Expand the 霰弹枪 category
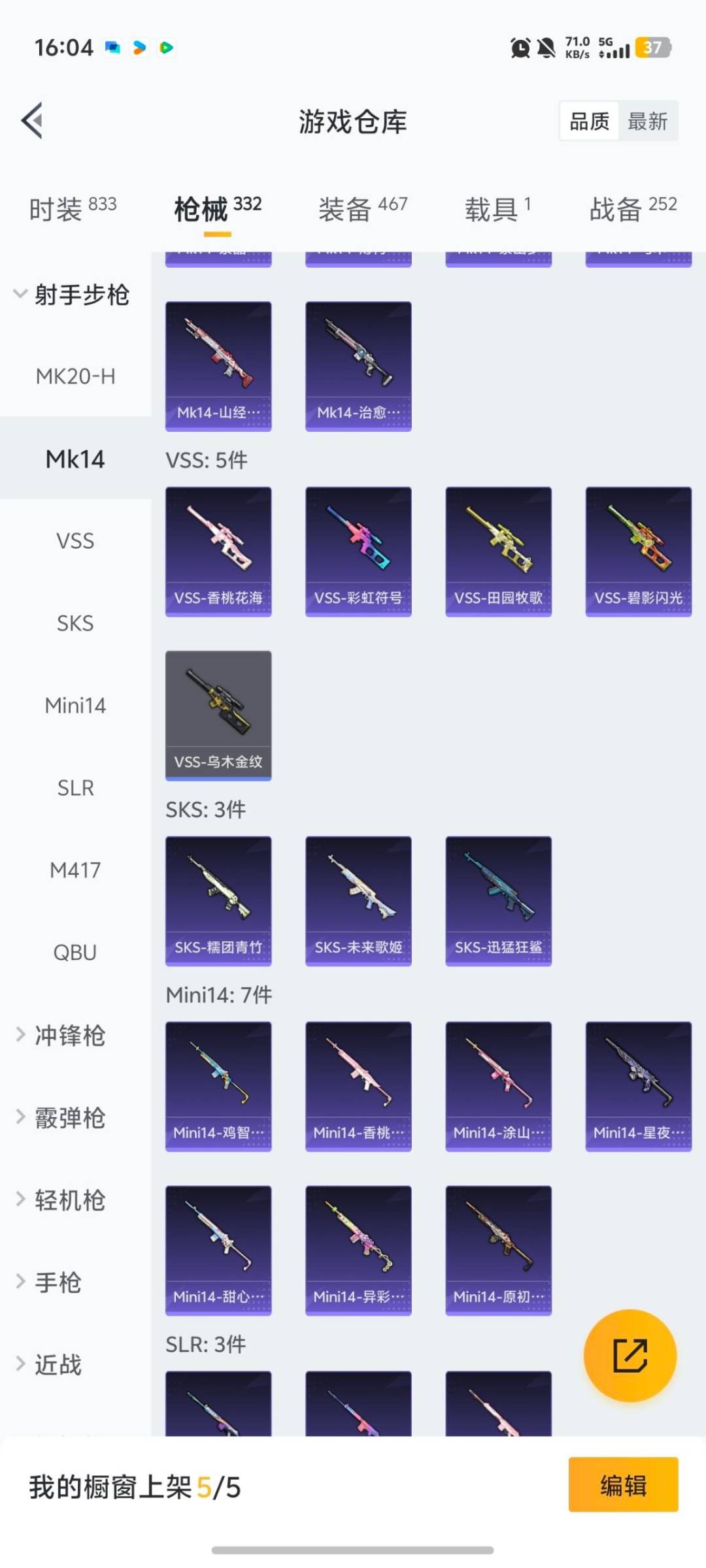The image size is (706, 1568). coord(69,1118)
